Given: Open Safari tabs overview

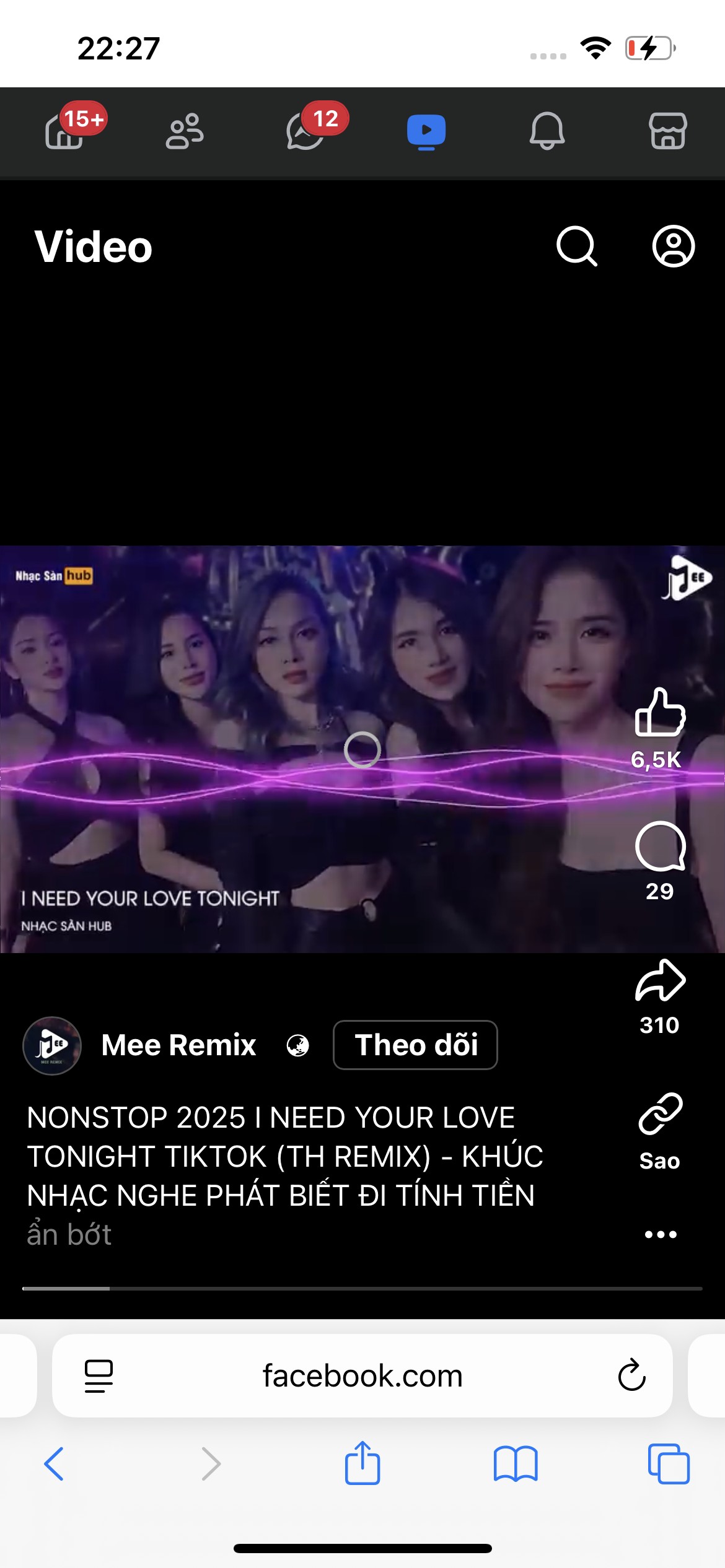Looking at the screenshot, I should click(669, 1464).
